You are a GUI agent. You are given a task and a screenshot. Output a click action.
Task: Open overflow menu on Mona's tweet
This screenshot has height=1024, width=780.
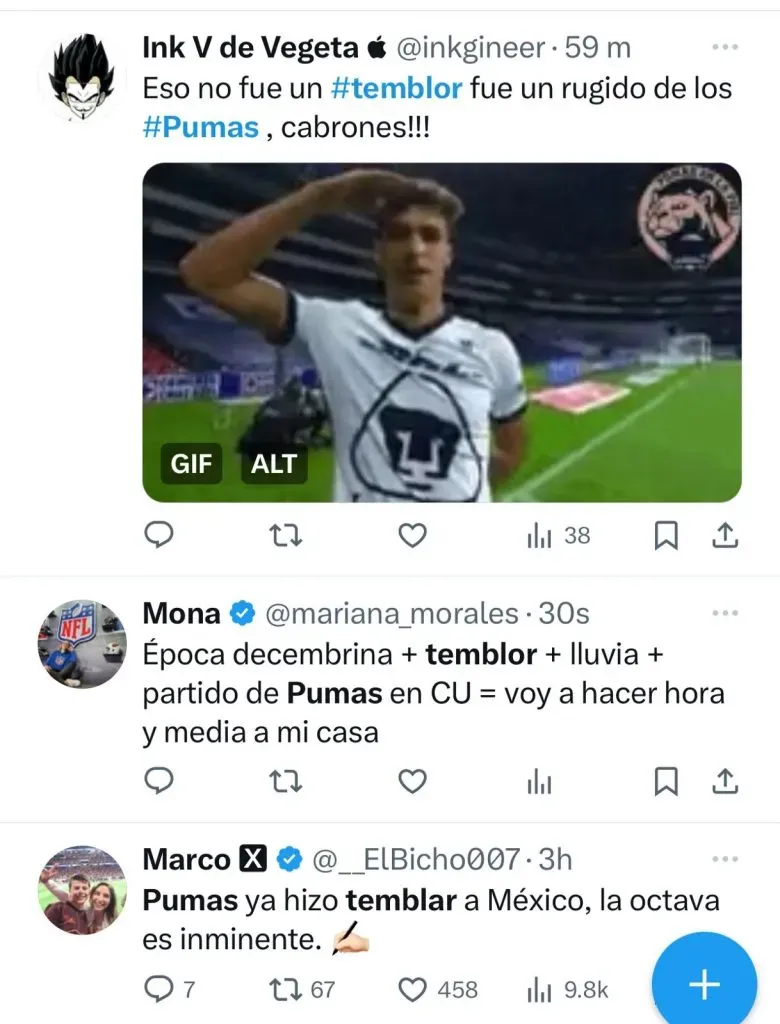tap(723, 612)
